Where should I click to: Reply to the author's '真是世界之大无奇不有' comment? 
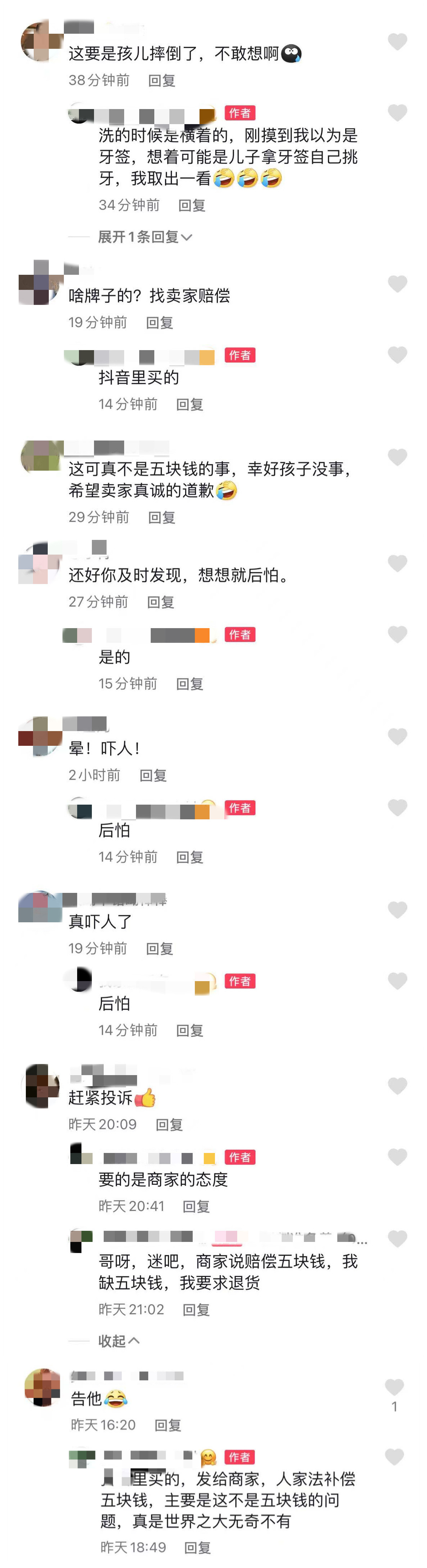[197, 1547]
